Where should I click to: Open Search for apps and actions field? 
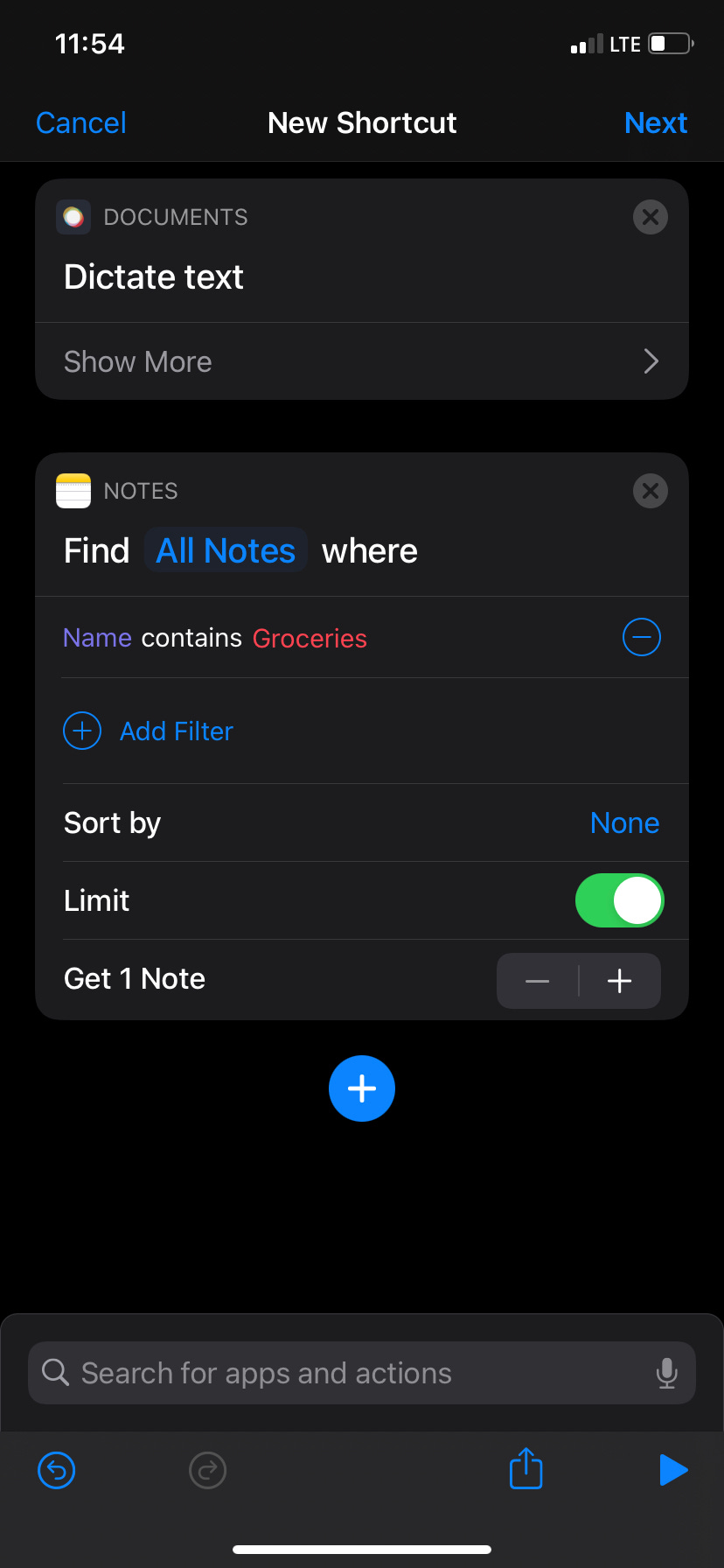tap(350, 1373)
